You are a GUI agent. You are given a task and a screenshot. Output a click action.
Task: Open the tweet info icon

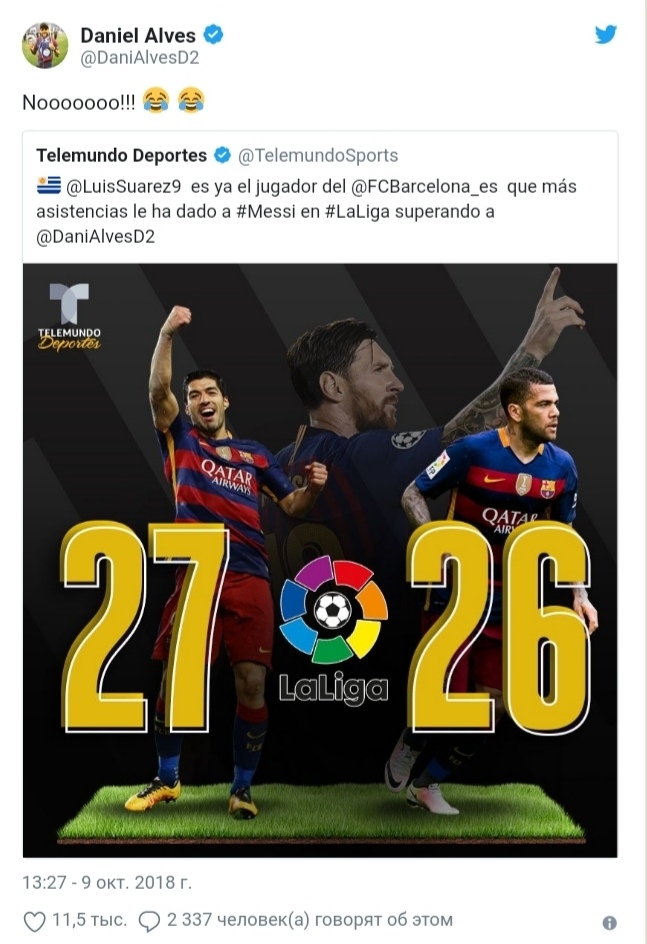click(609, 923)
